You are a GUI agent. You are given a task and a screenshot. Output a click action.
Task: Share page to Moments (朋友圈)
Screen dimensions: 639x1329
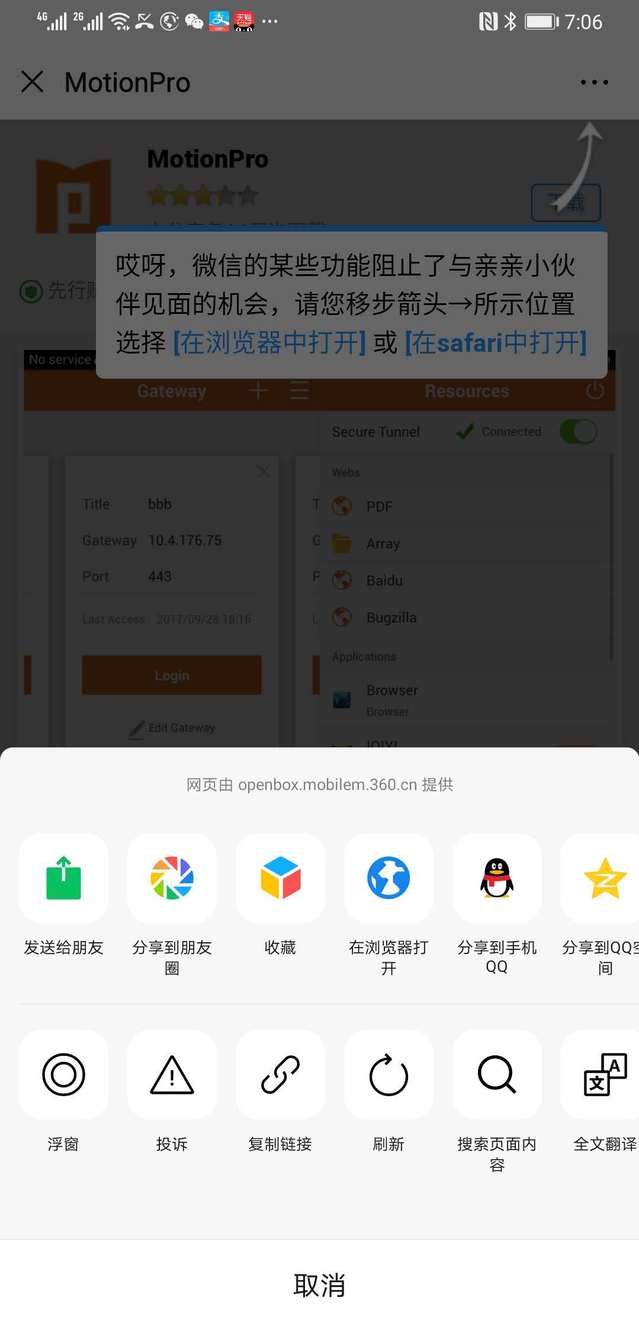[x=172, y=878]
